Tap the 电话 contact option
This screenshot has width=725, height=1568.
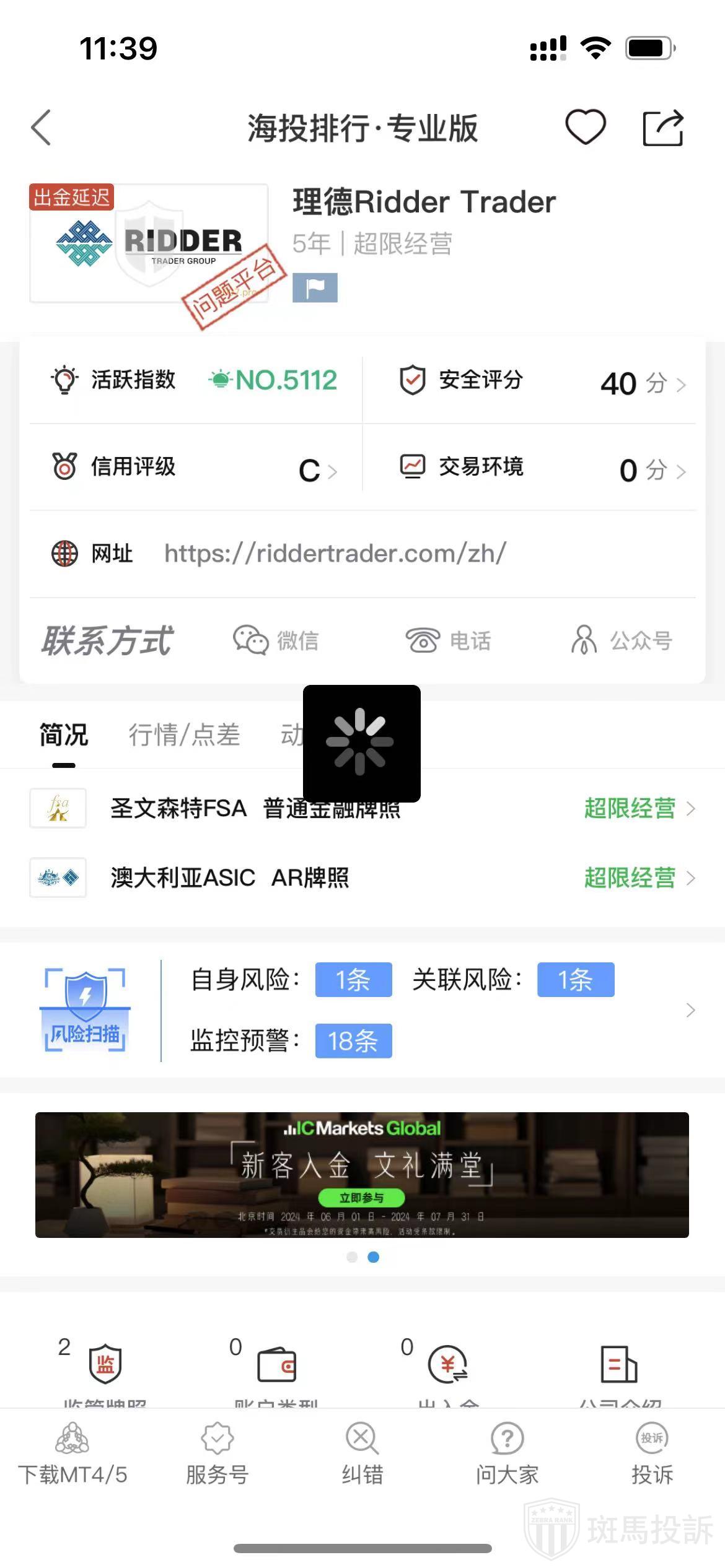[x=448, y=640]
